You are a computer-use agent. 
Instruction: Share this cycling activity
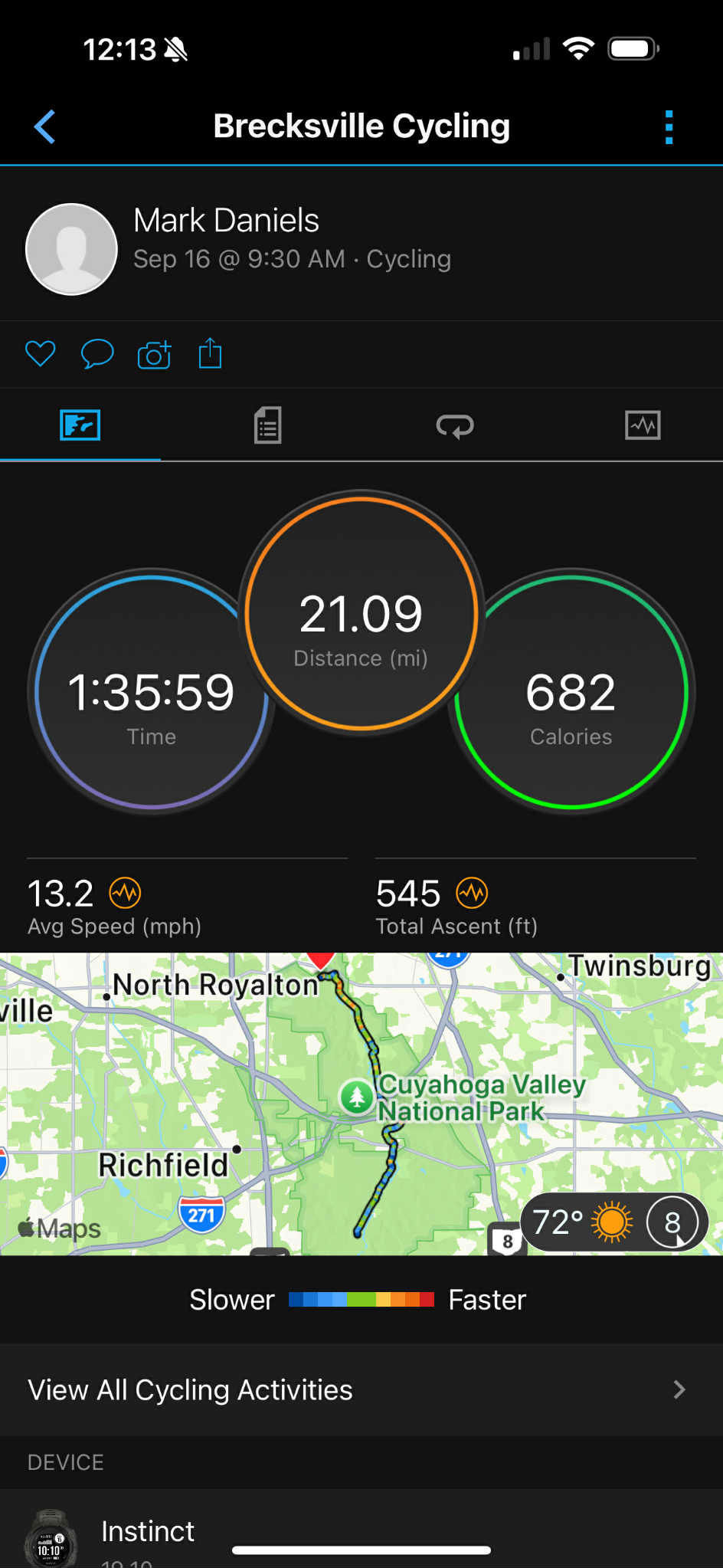(210, 353)
